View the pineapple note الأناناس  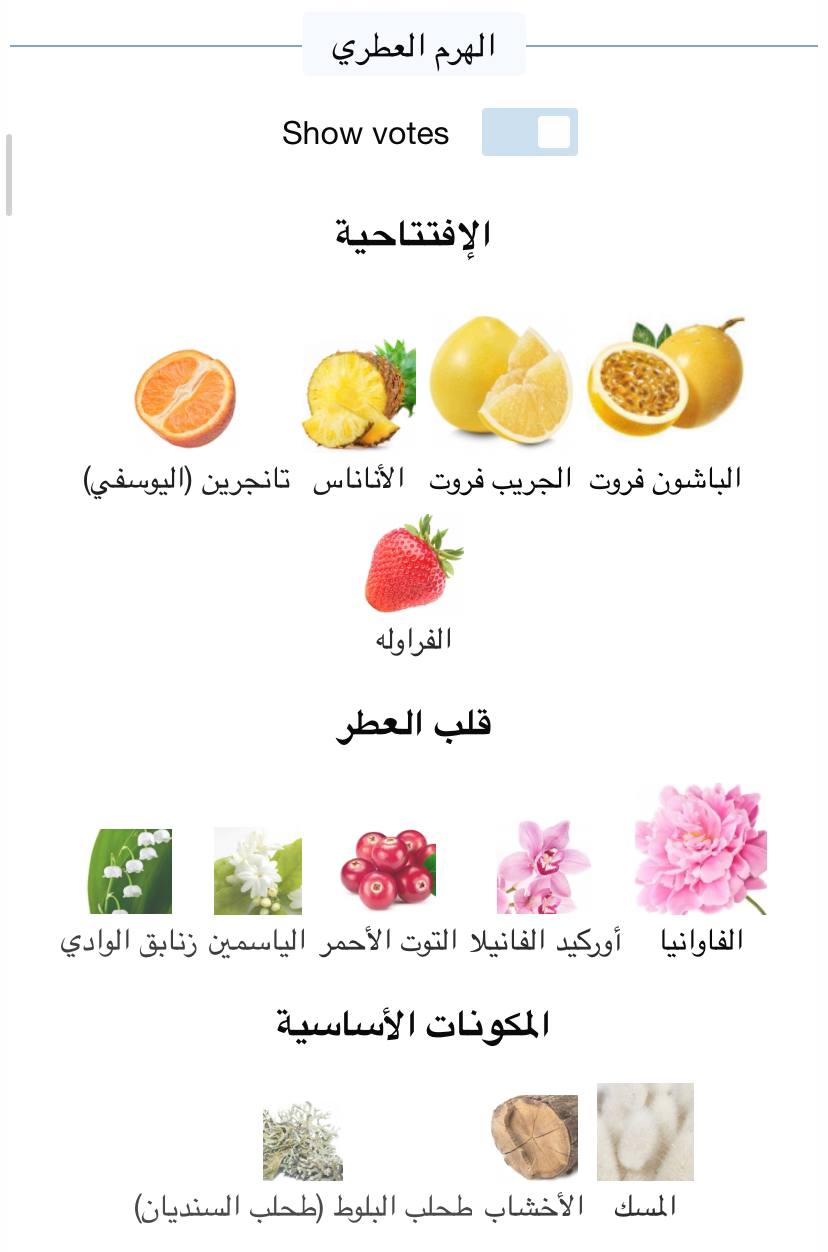(359, 395)
